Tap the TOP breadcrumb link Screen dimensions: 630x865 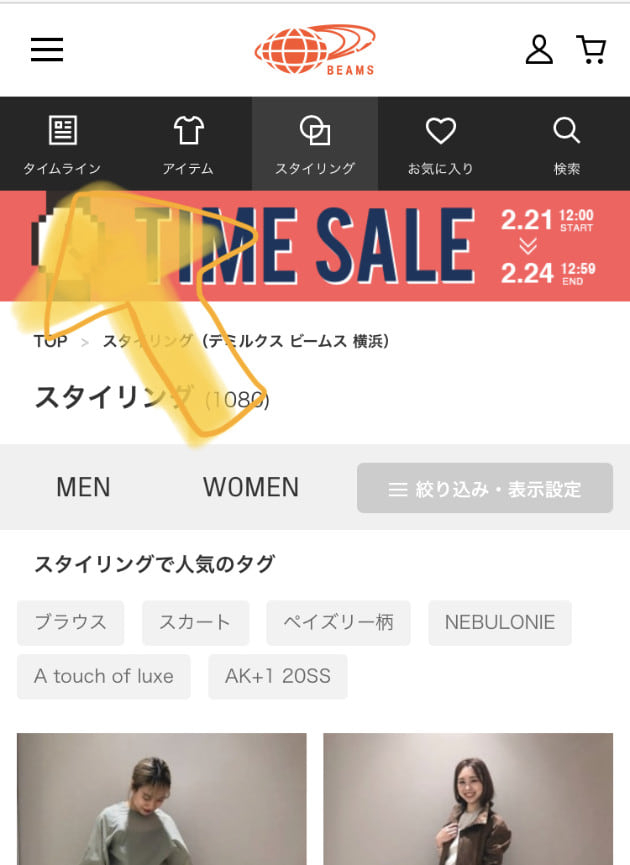tap(50, 341)
